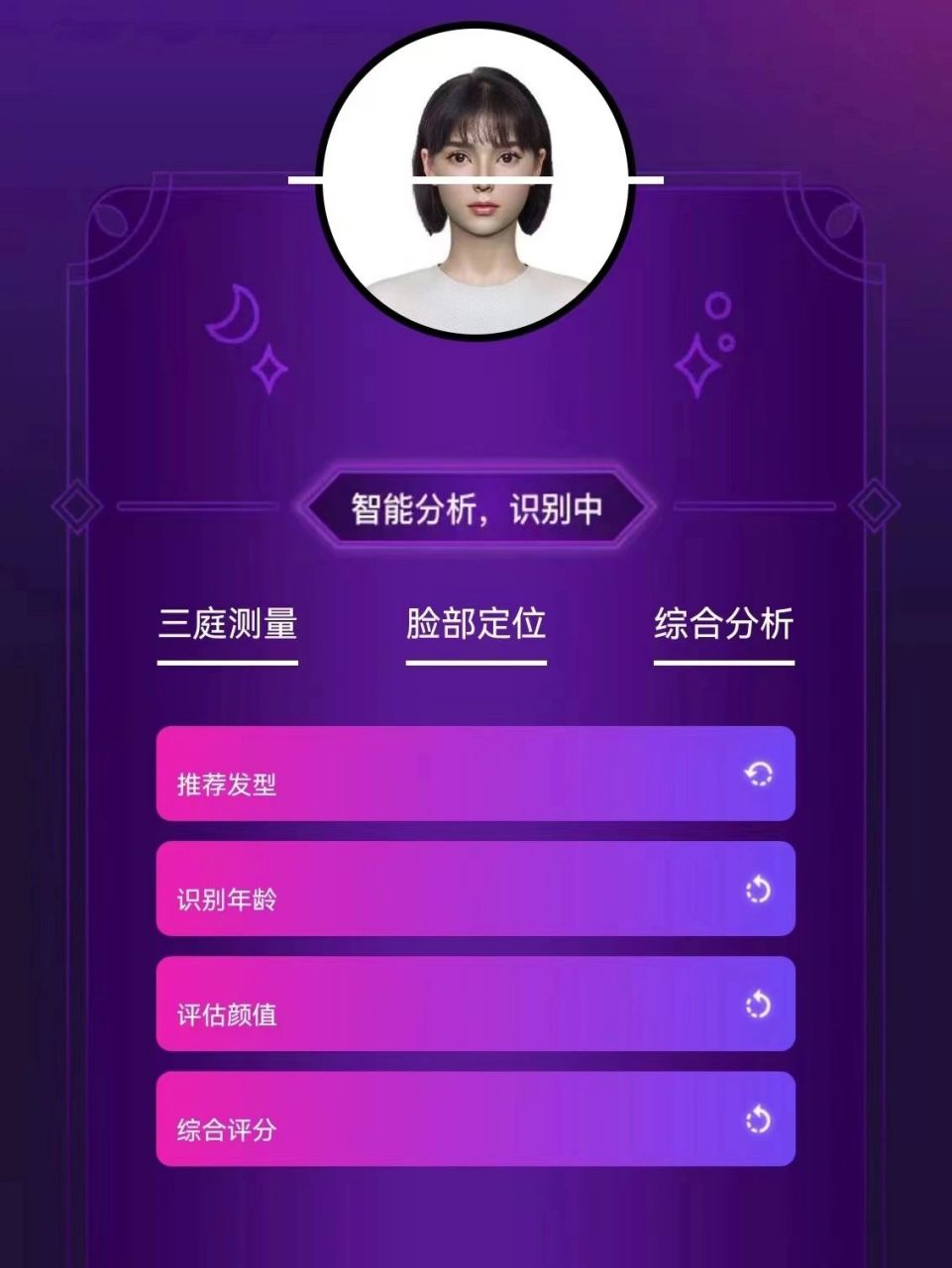952x1268 pixels.
Task: Click the loading icon beside 识别年龄
Action: coord(759,890)
